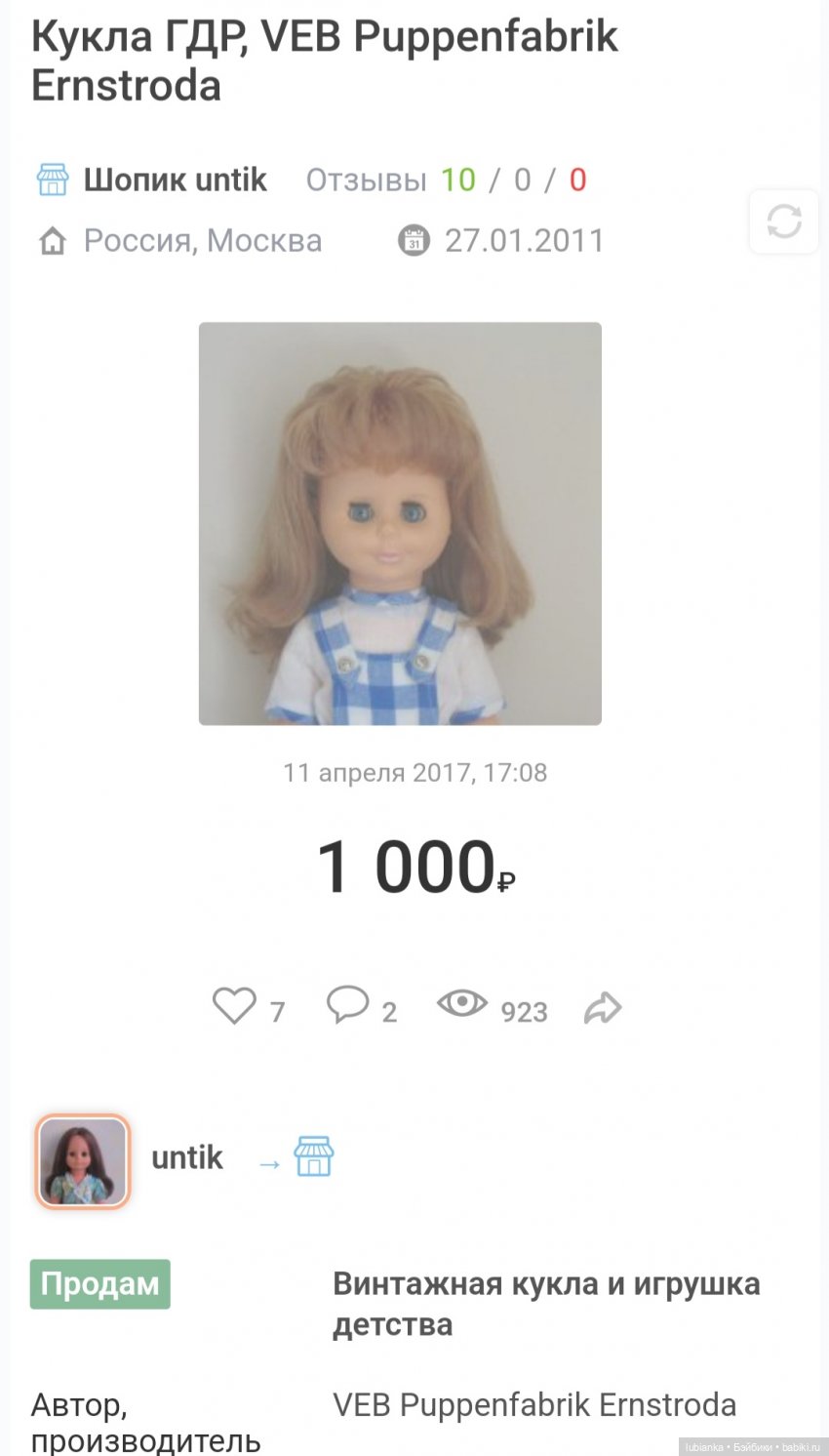Open the Шопик untik shop link
The image size is (829, 1456).
pos(174,180)
